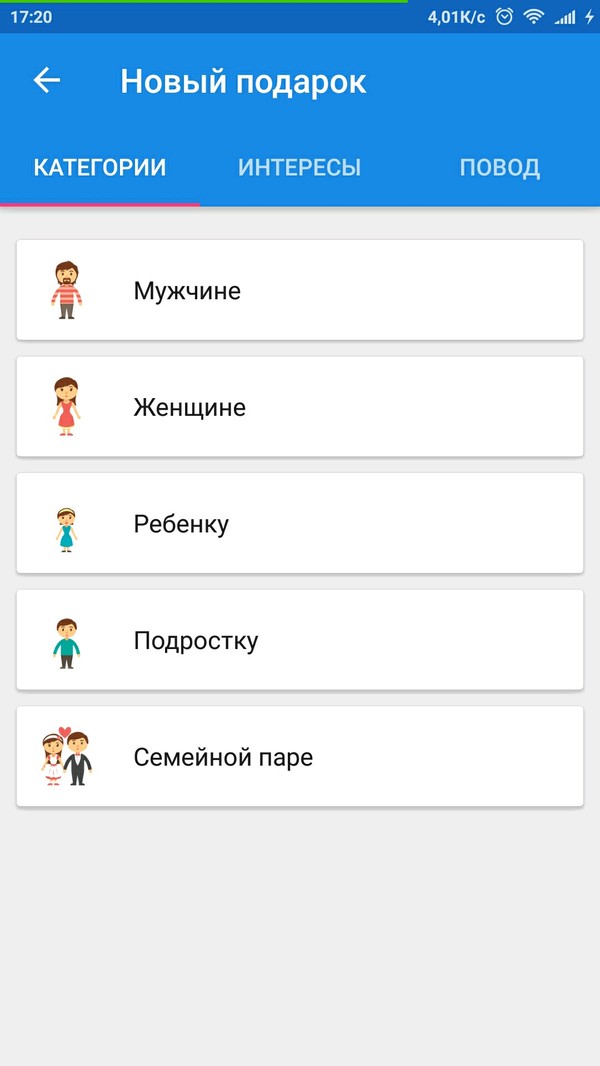Choose the Семейной паре category
Viewport: 600px width, 1066px height.
click(299, 757)
